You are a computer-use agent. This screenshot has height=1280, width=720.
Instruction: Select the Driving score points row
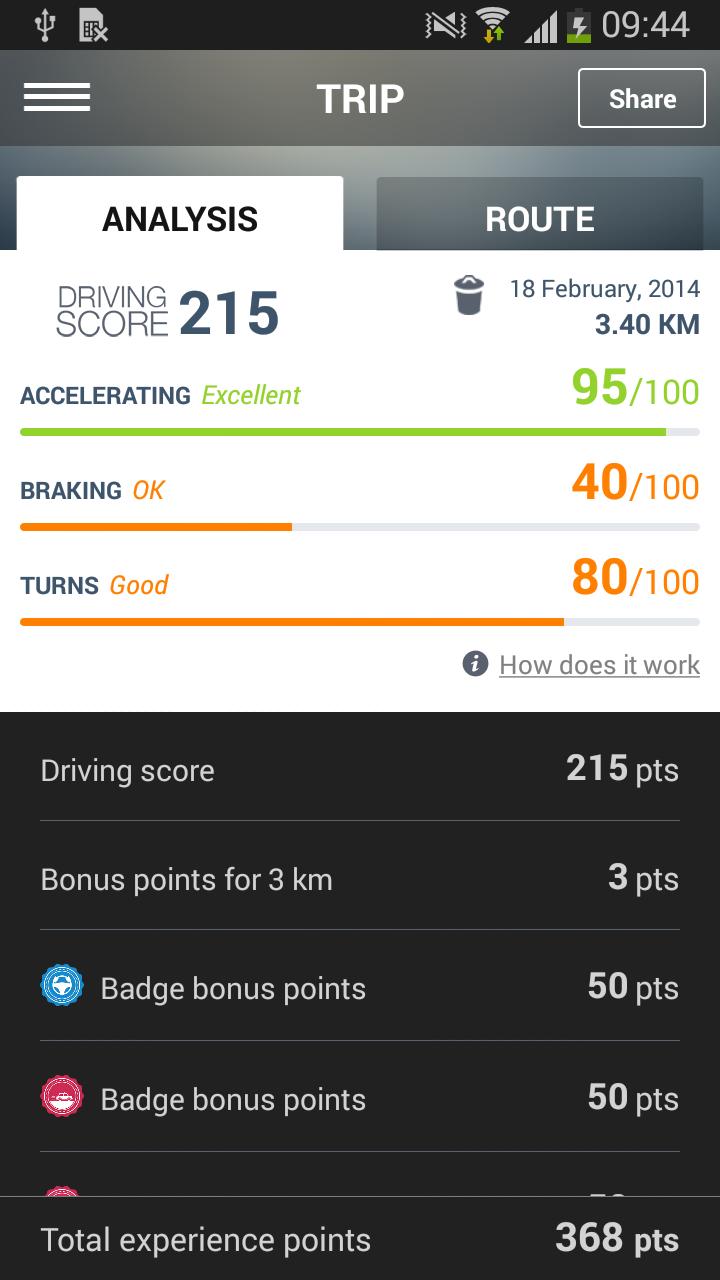coord(360,770)
